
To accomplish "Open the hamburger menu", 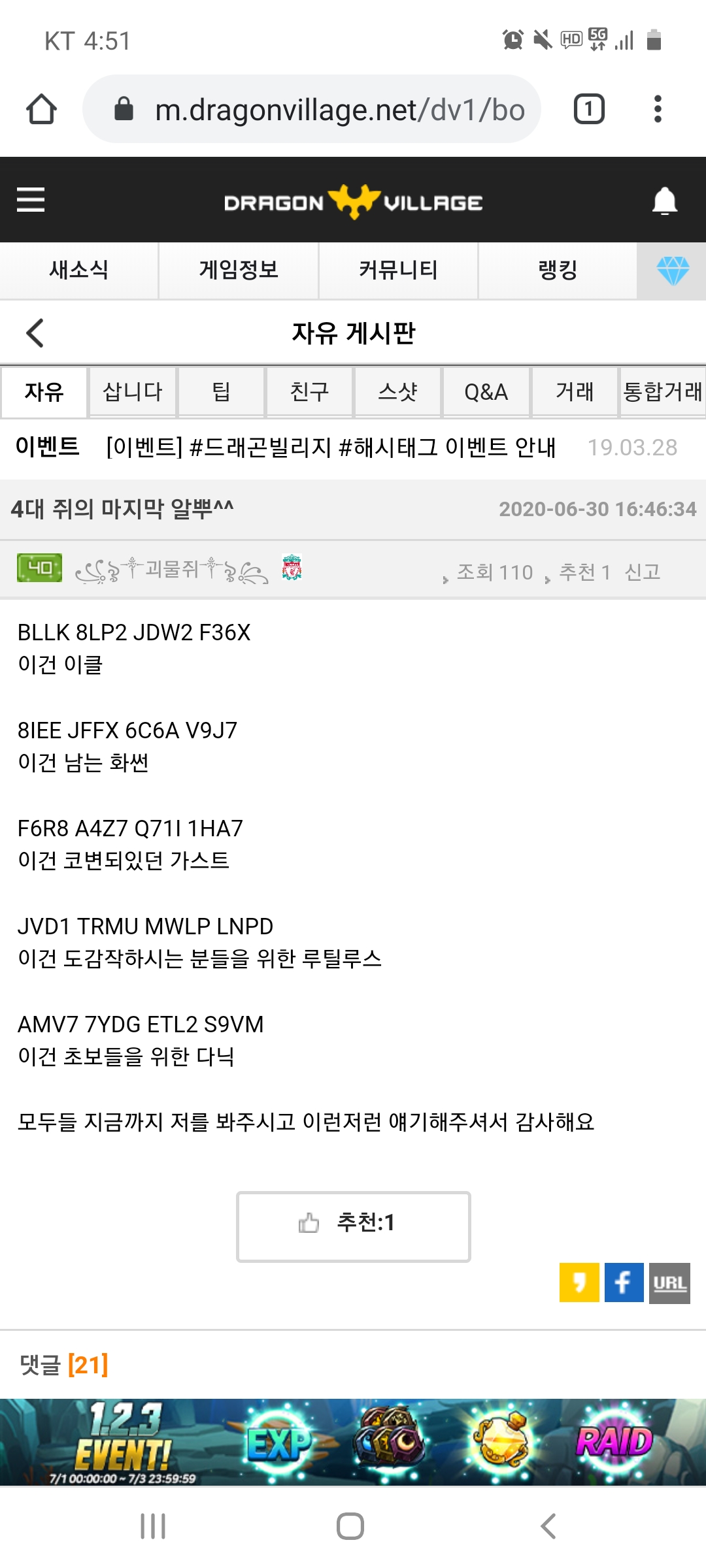I will tap(31, 200).
